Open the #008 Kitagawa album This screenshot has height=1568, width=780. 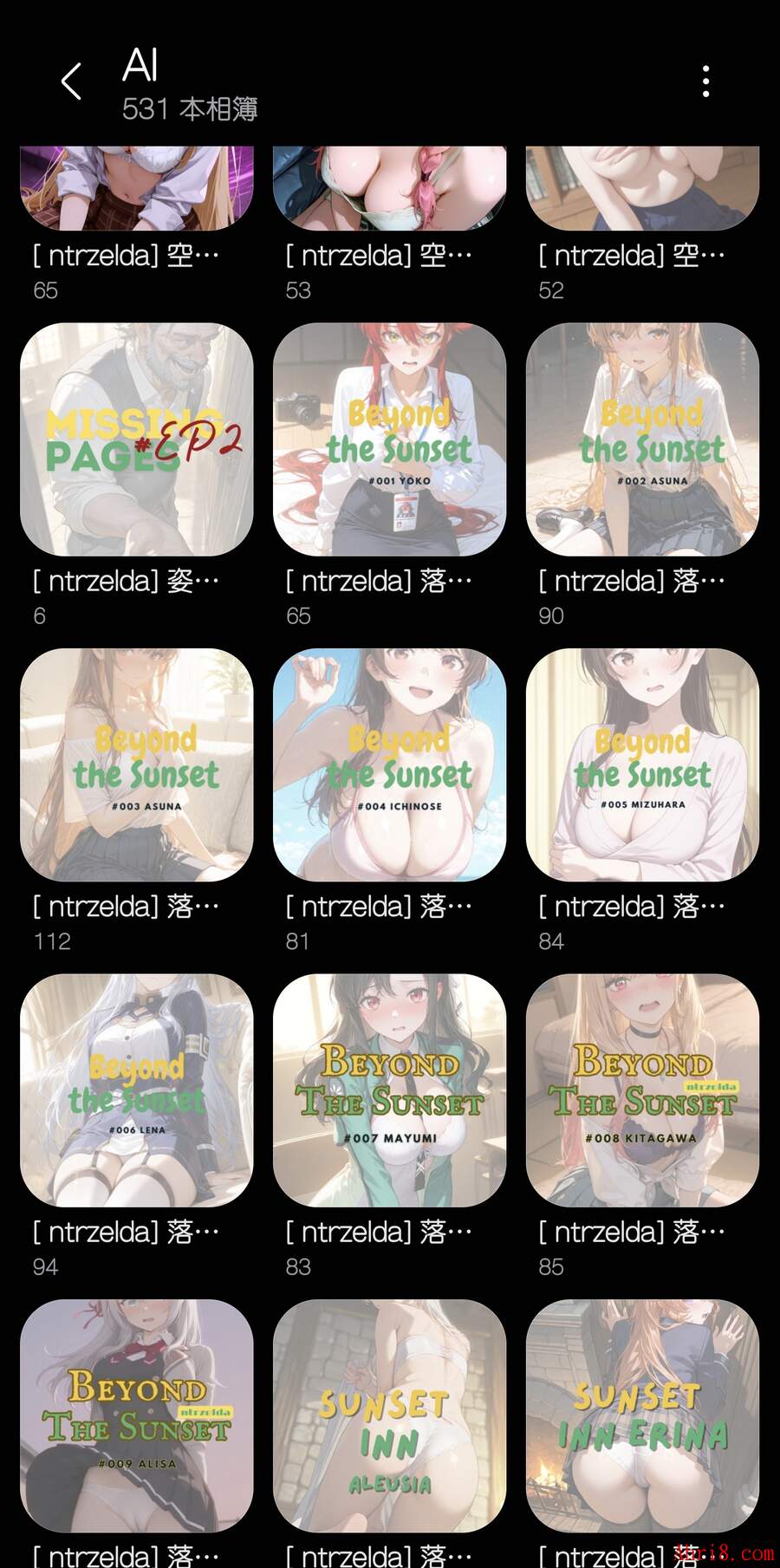click(x=642, y=1090)
